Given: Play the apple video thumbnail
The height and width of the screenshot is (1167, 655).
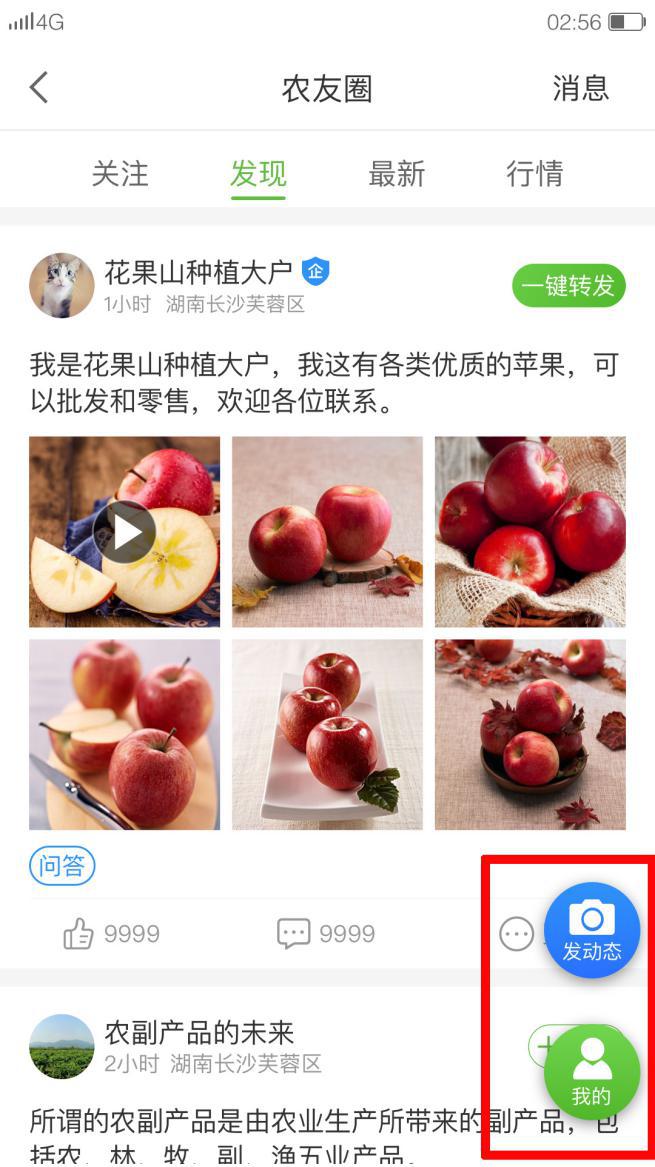Looking at the screenshot, I should click(x=125, y=532).
